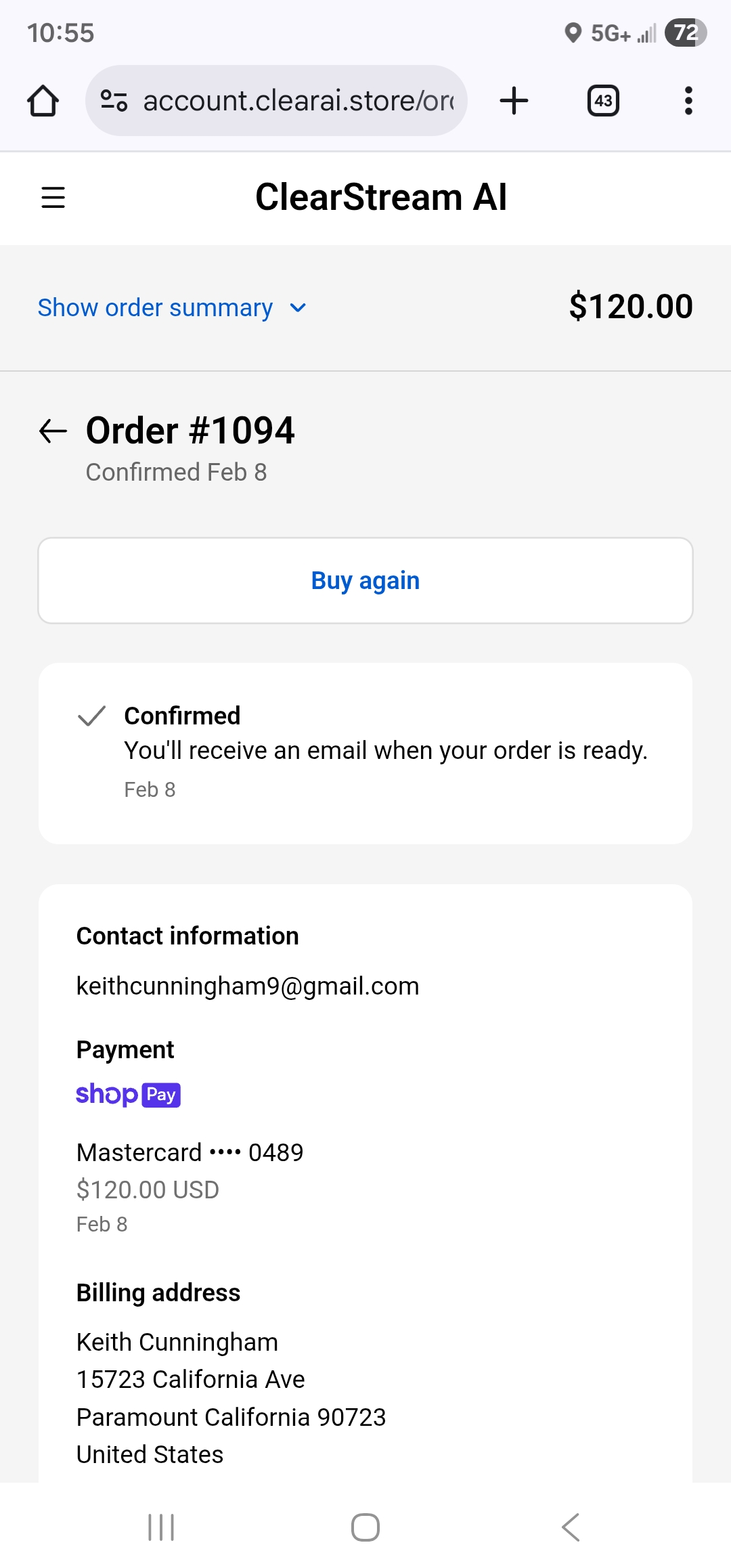731x1568 pixels.
Task: Tap the browser address bar
Action: pos(298,101)
